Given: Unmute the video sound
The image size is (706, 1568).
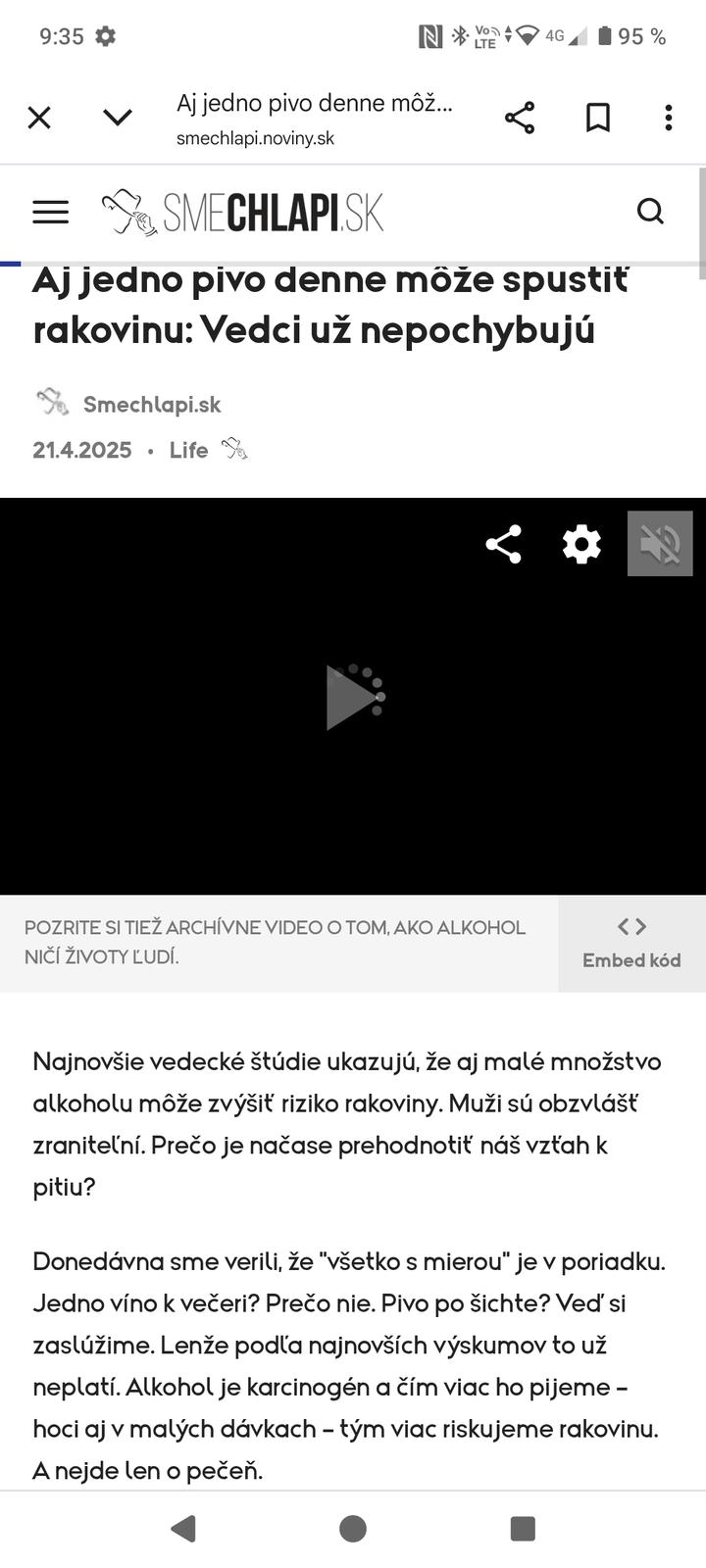Looking at the screenshot, I should click(x=660, y=544).
